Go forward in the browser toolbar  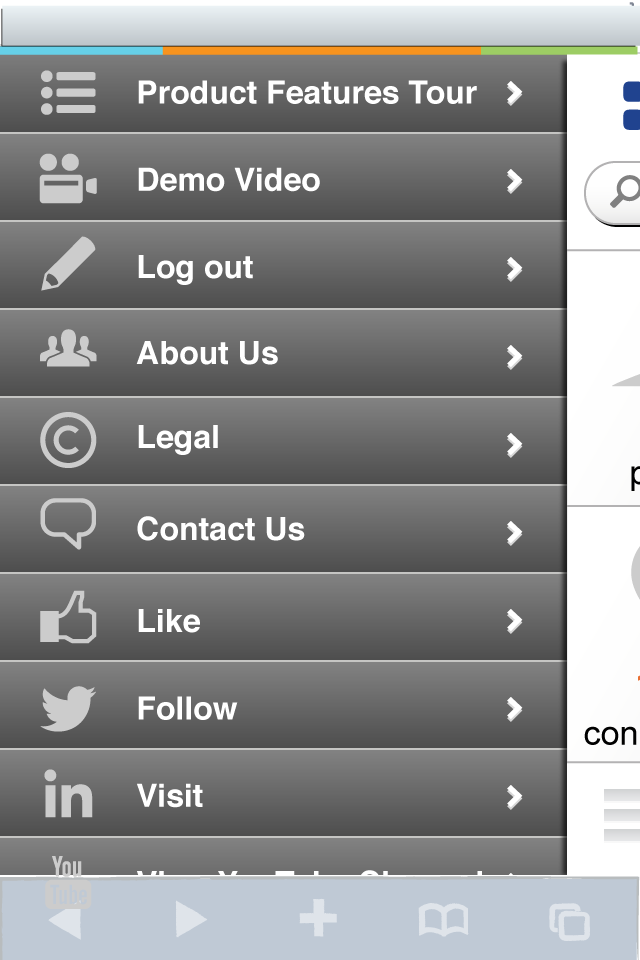(x=190, y=919)
